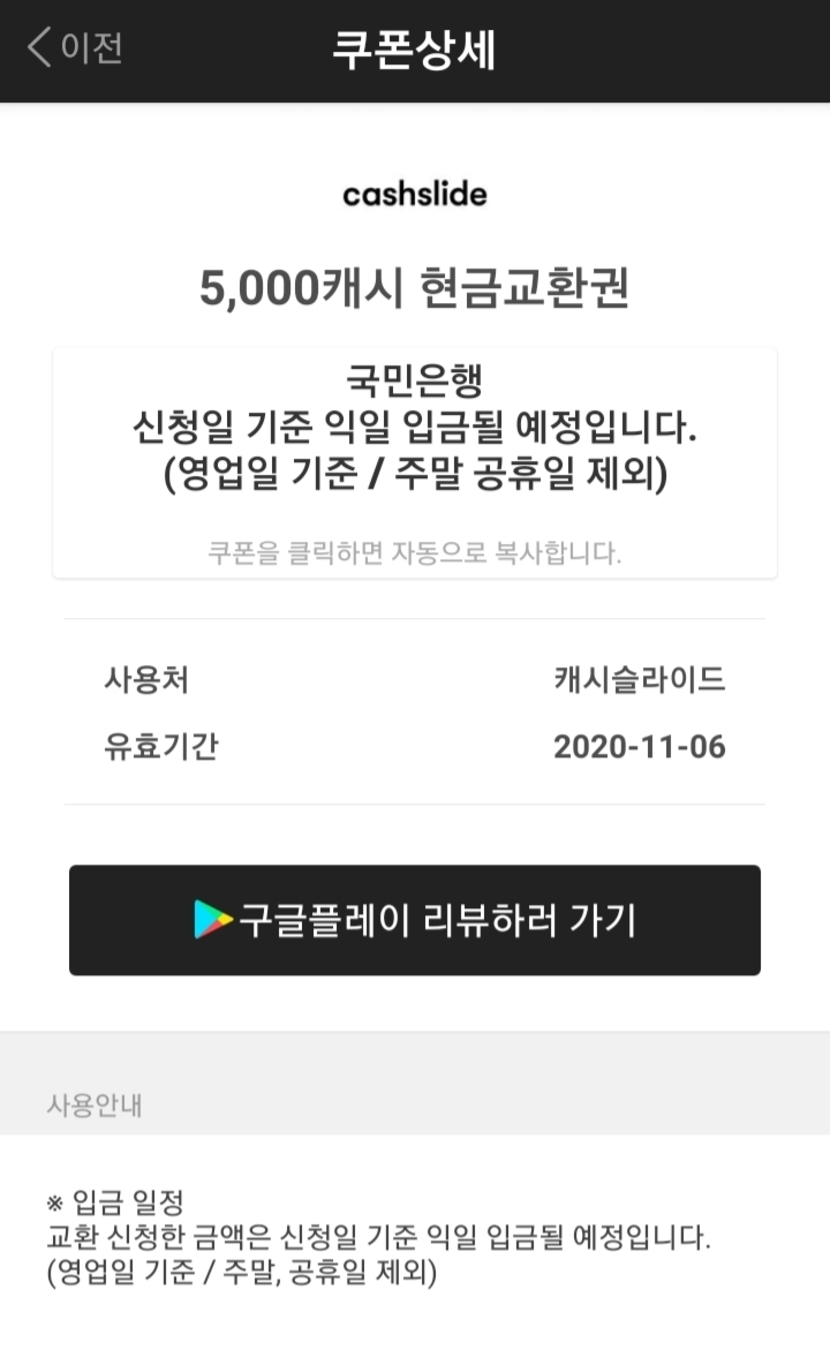Copy the 국민은행 coupon card
This screenshot has height=1365, width=830.
[414, 462]
